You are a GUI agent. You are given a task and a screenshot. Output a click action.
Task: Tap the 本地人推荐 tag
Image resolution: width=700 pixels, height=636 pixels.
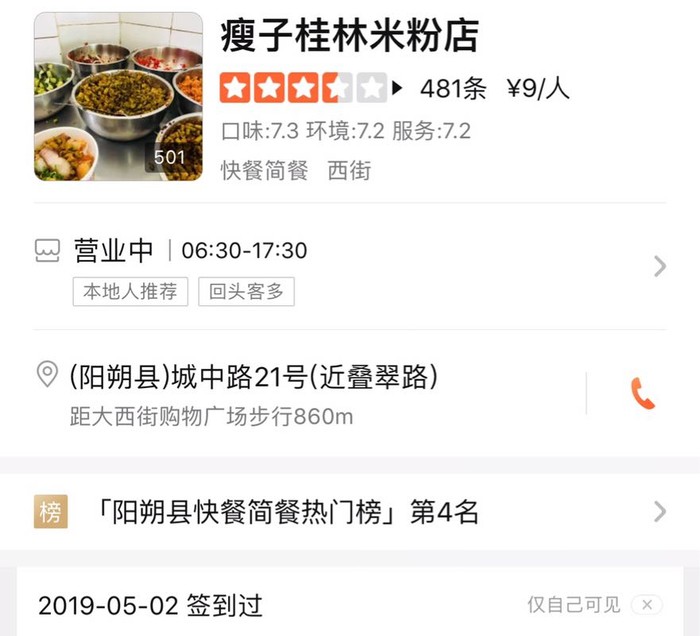click(x=130, y=292)
